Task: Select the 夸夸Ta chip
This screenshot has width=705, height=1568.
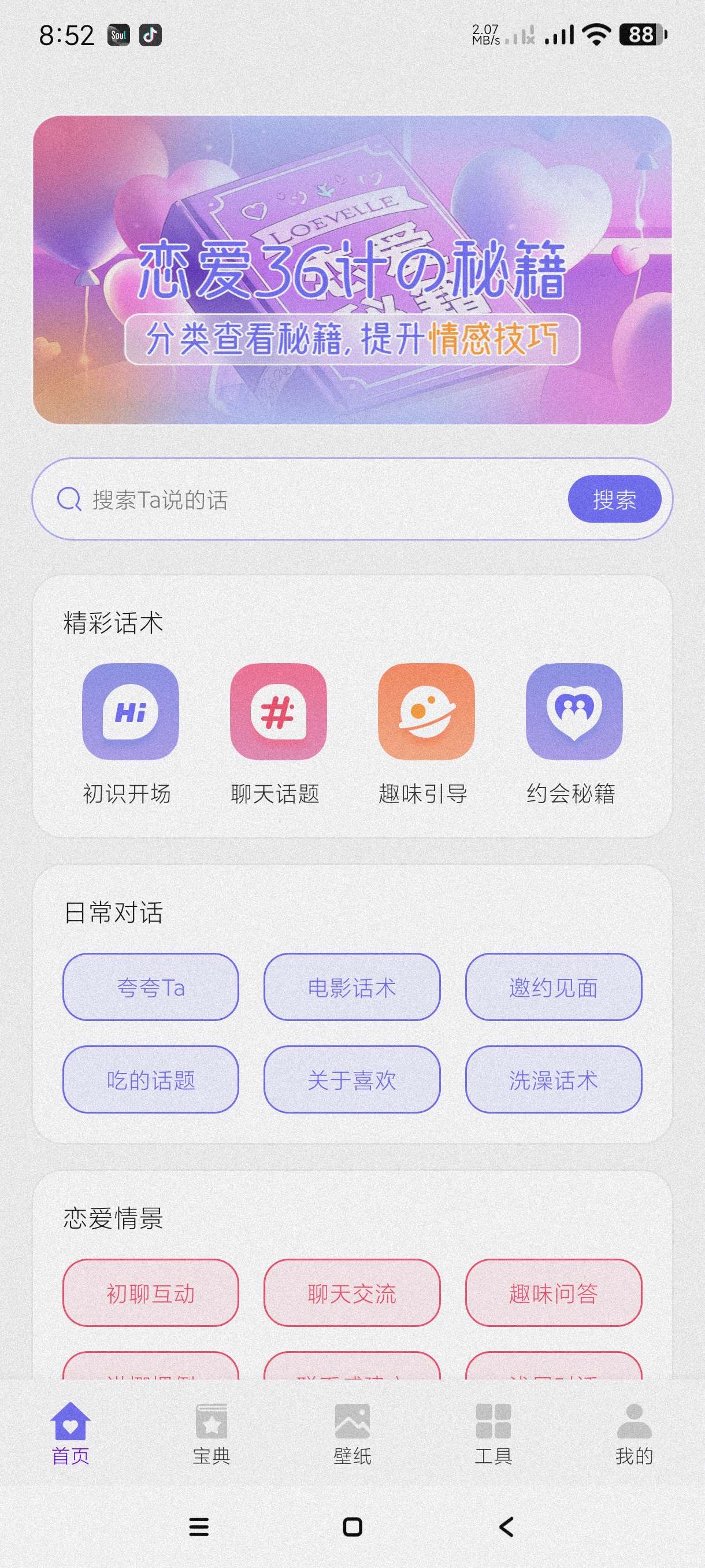Action: pyautogui.click(x=150, y=988)
